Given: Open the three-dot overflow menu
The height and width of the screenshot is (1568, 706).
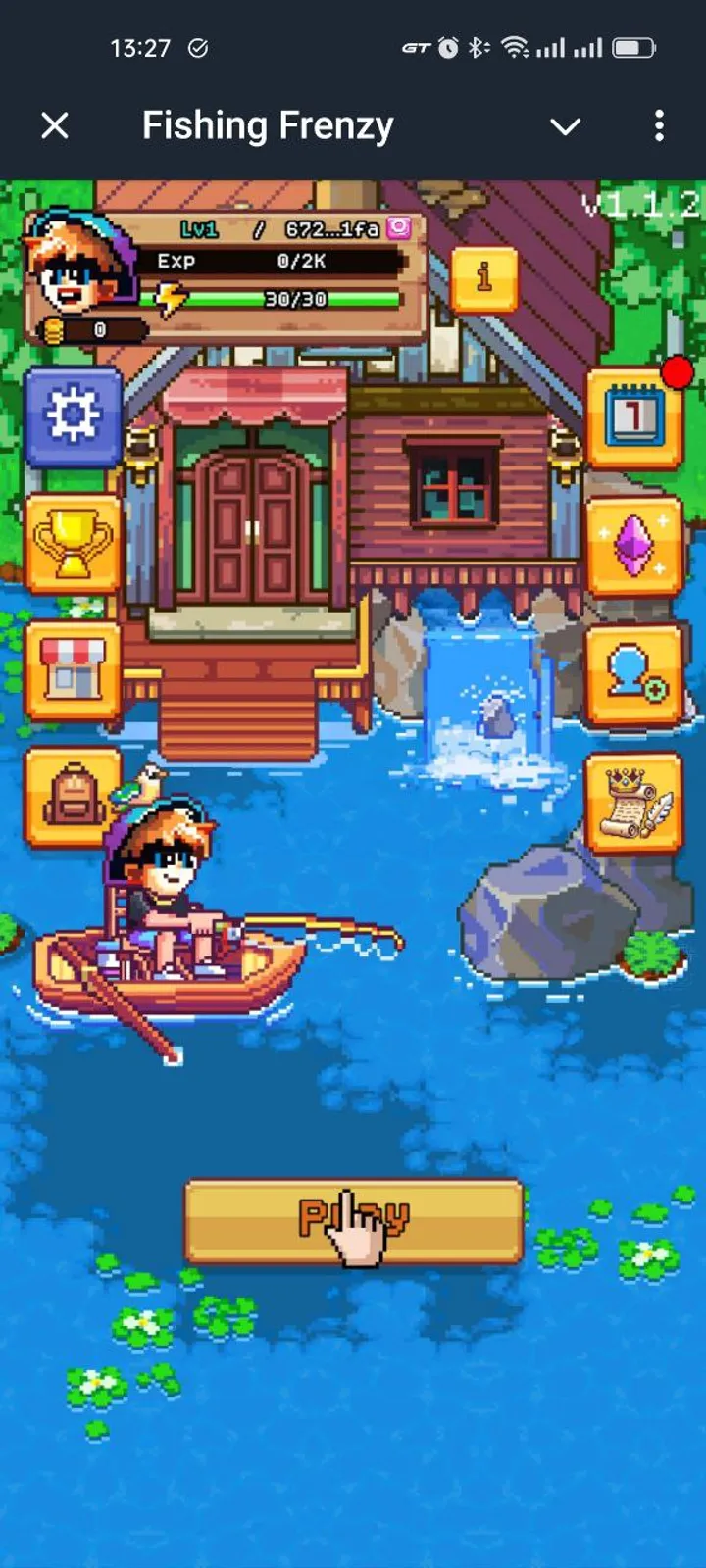Looking at the screenshot, I should coord(659,126).
